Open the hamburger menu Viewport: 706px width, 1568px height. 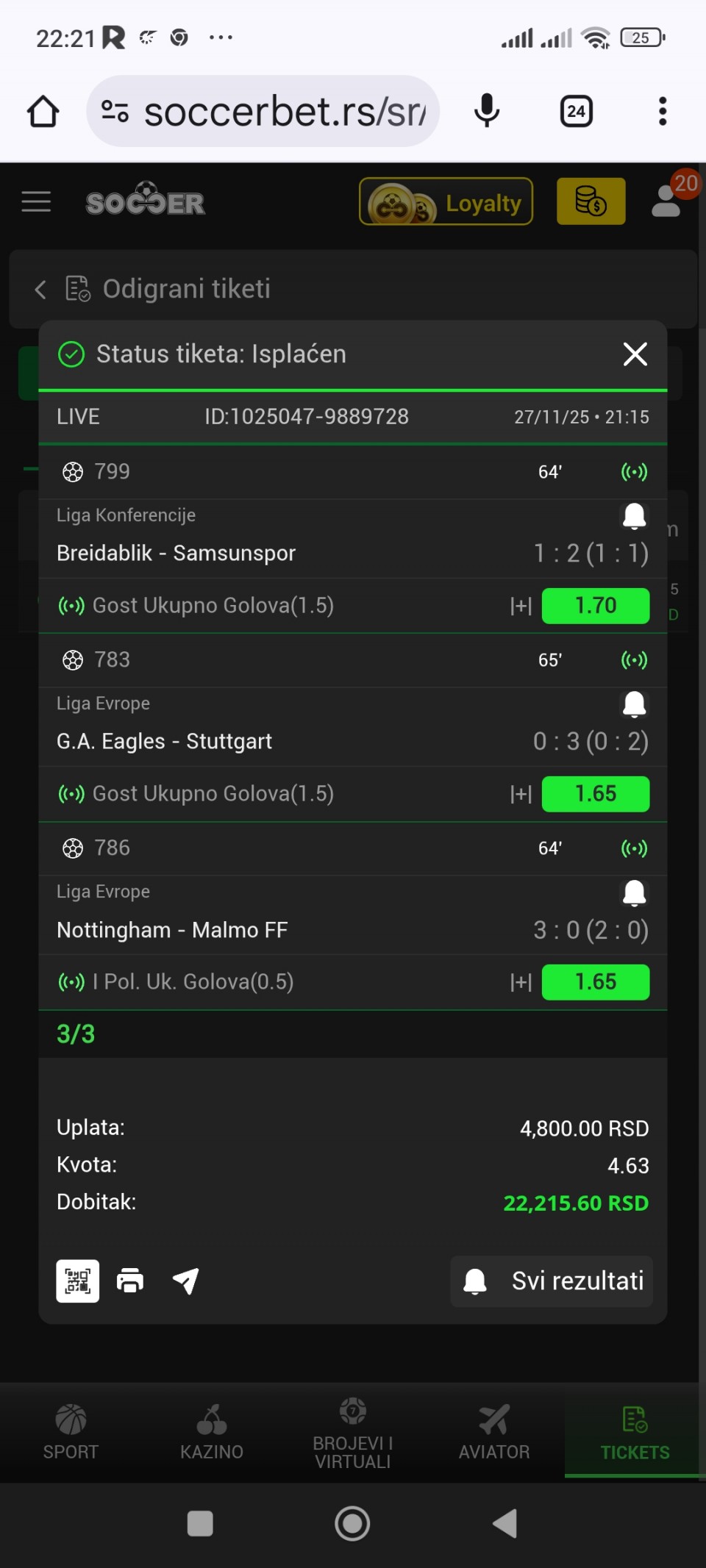point(36,201)
